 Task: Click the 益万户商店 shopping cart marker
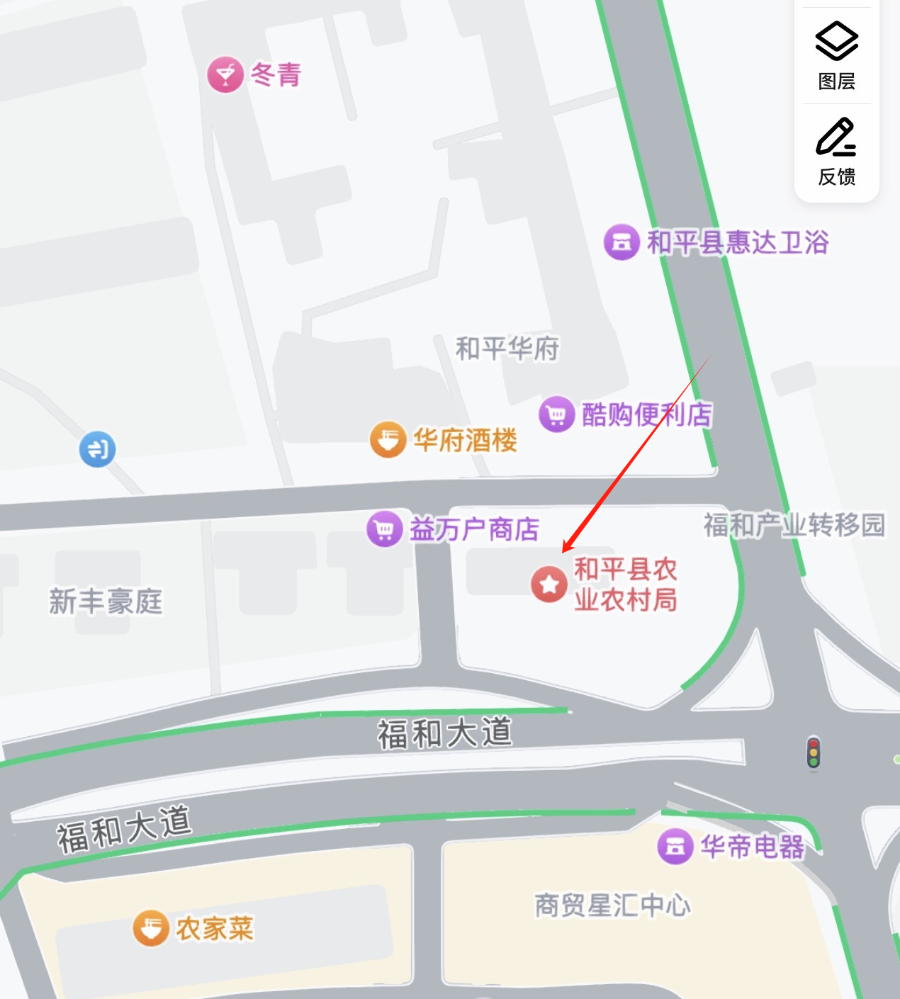click(383, 527)
